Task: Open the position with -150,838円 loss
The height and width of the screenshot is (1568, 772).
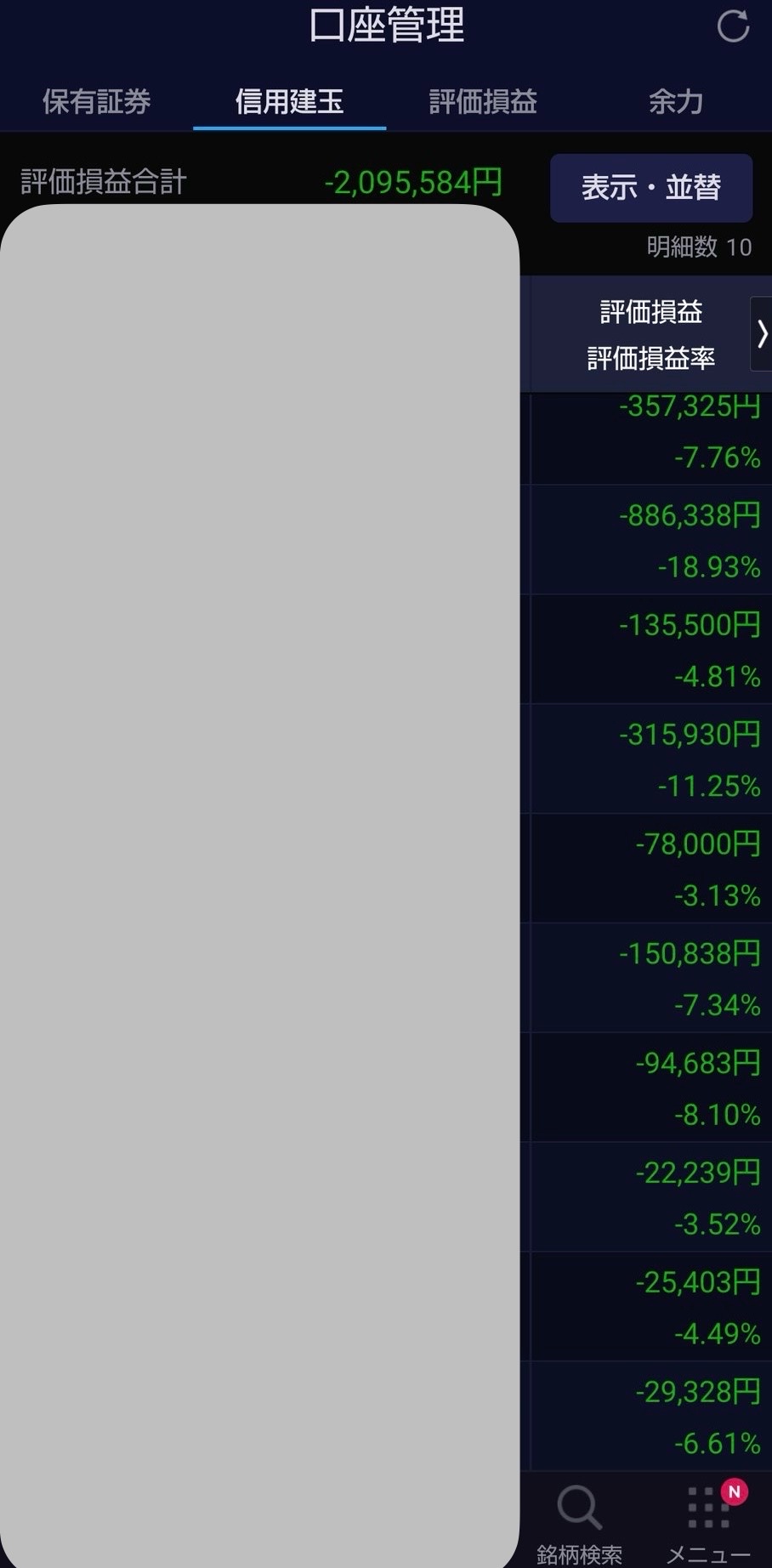Action: pos(650,979)
